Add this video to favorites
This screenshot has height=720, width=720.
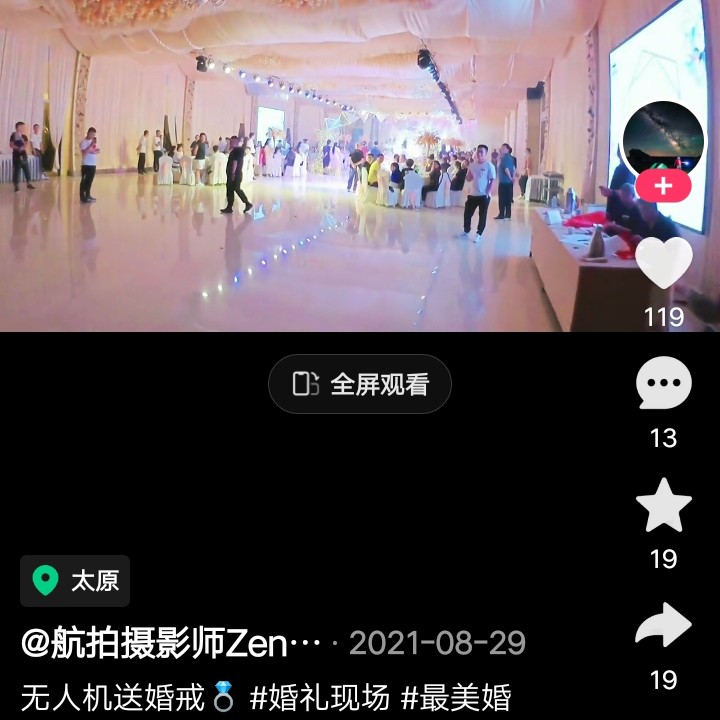point(664,507)
